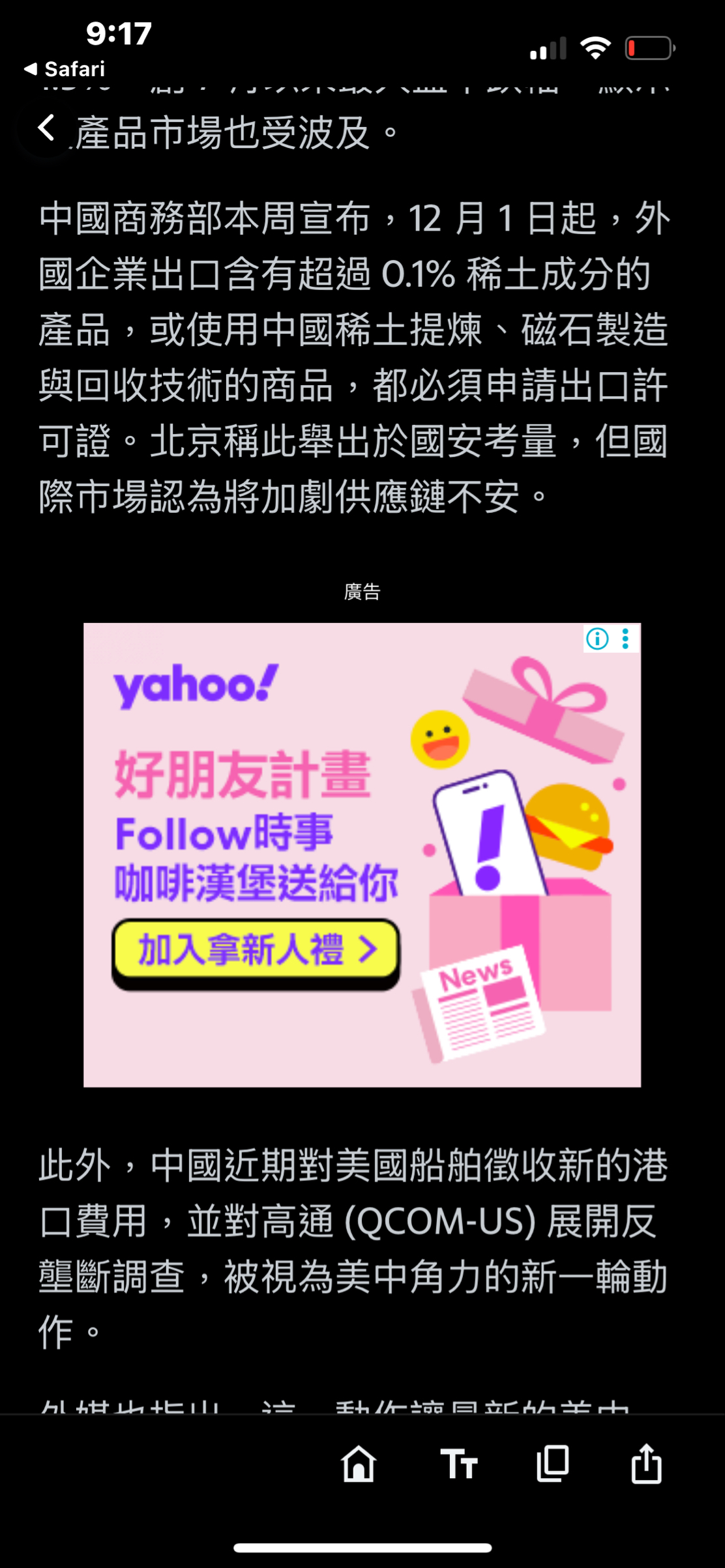Open the ad options three-dot menu
This screenshot has width=725, height=1568.
[x=625, y=639]
